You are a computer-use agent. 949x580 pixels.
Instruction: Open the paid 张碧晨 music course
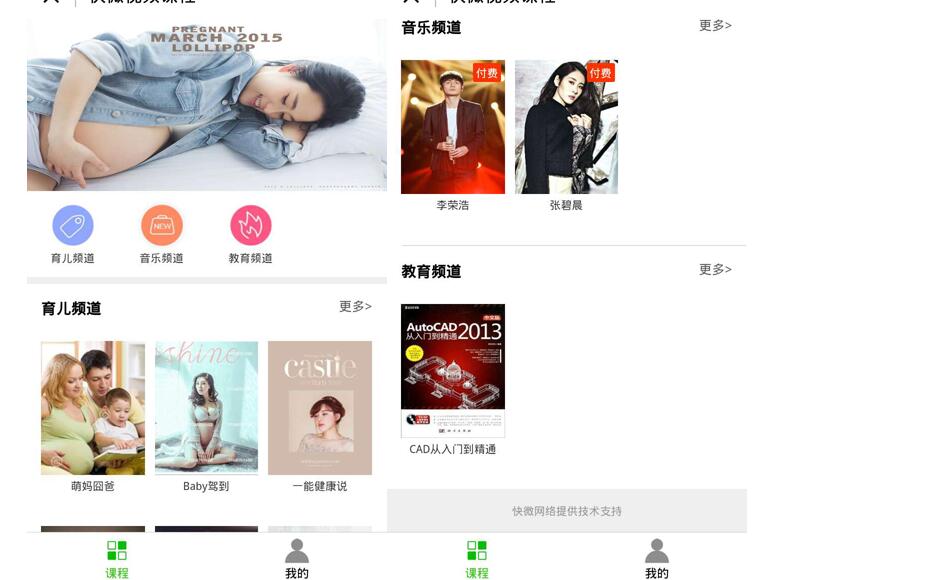[566, 127]
